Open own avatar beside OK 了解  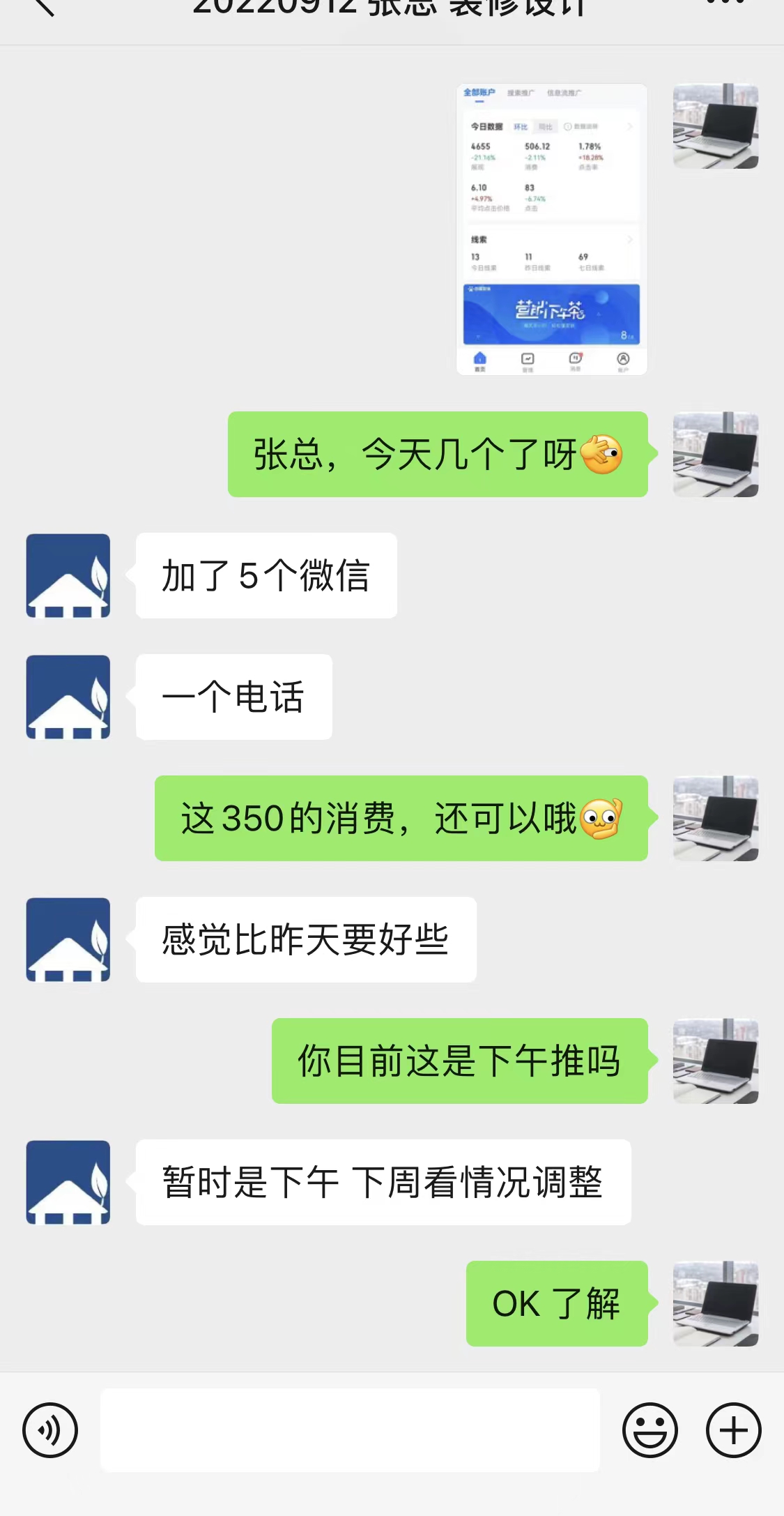(x=716, y=1303)
